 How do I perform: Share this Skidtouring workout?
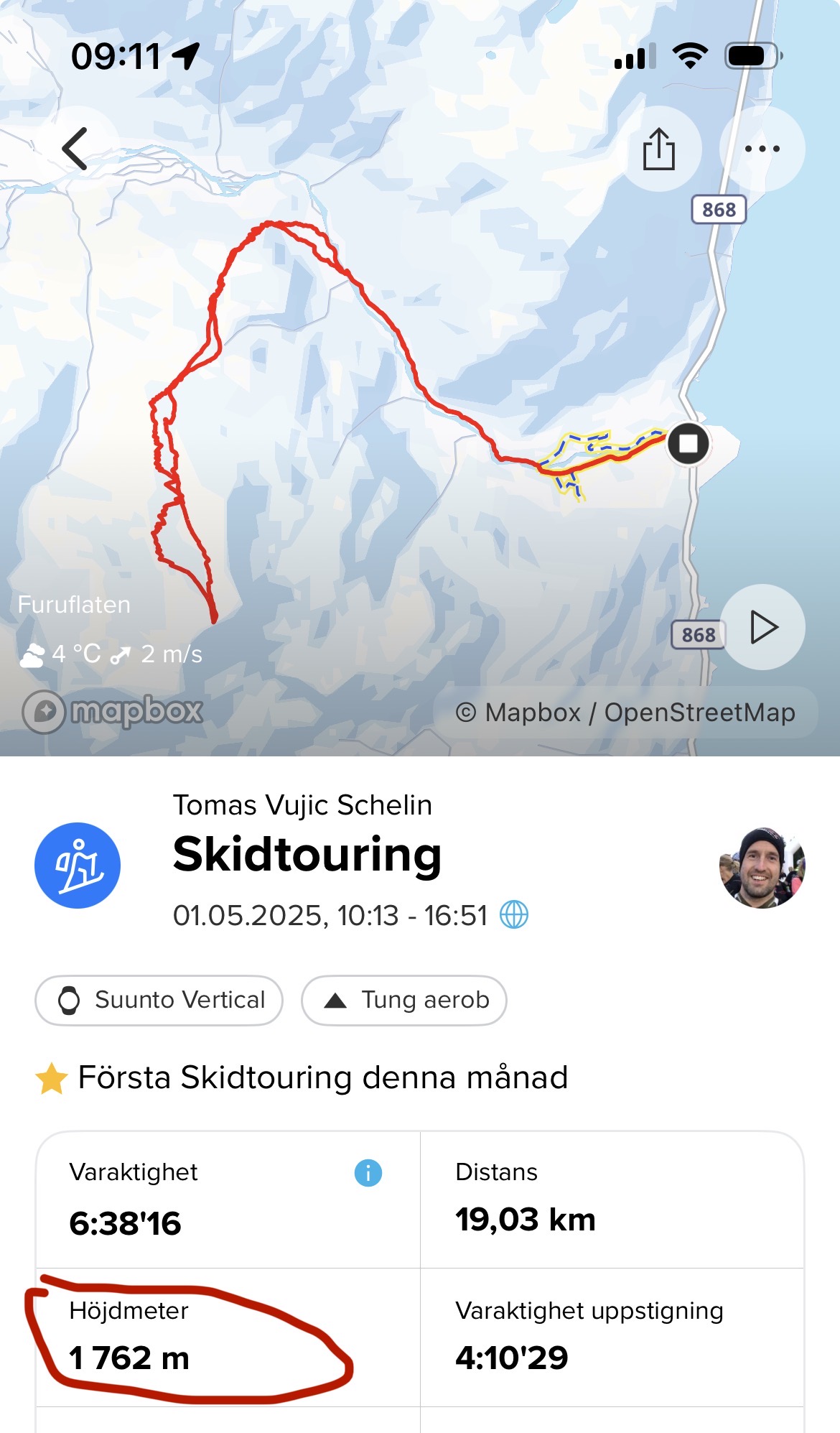(658, 149)
